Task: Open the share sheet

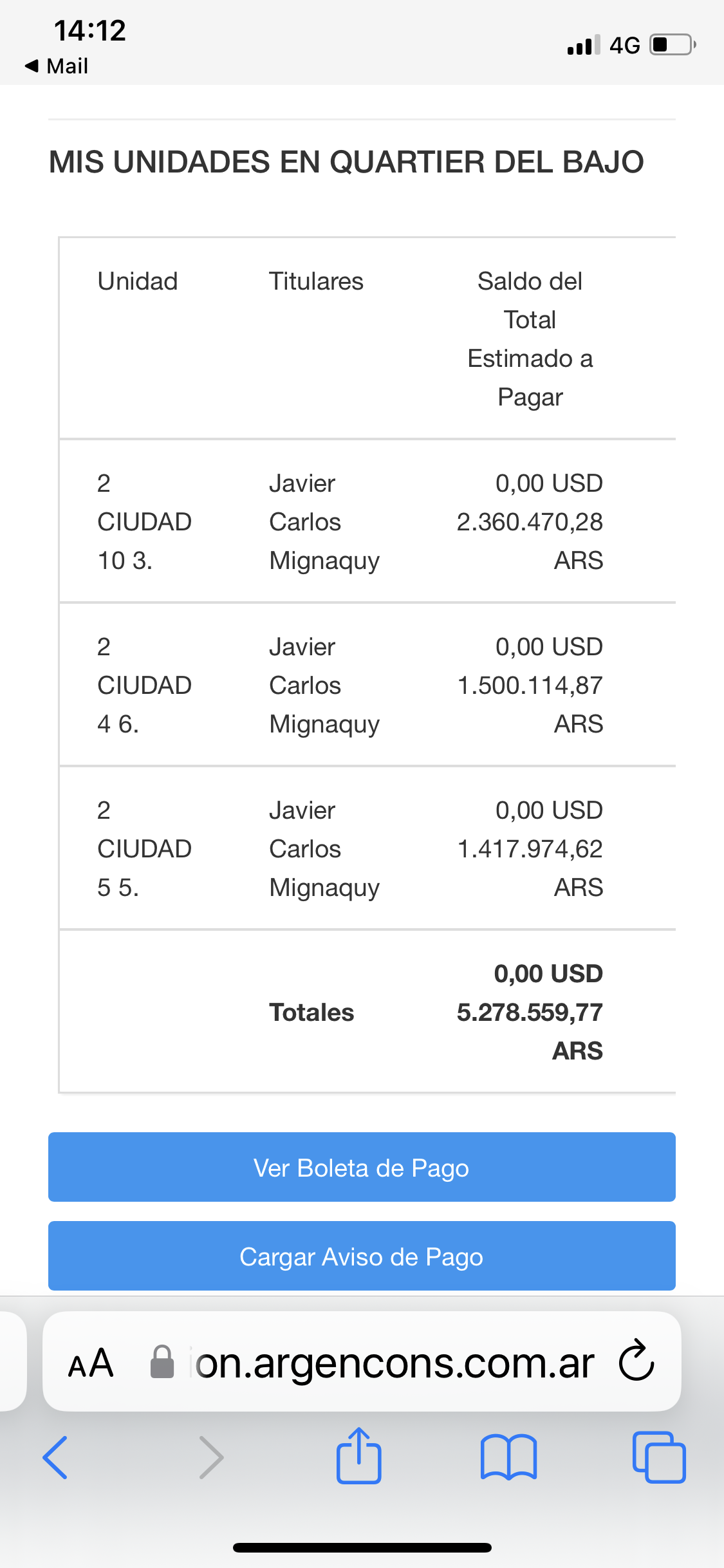Action: coord(358,1455)
